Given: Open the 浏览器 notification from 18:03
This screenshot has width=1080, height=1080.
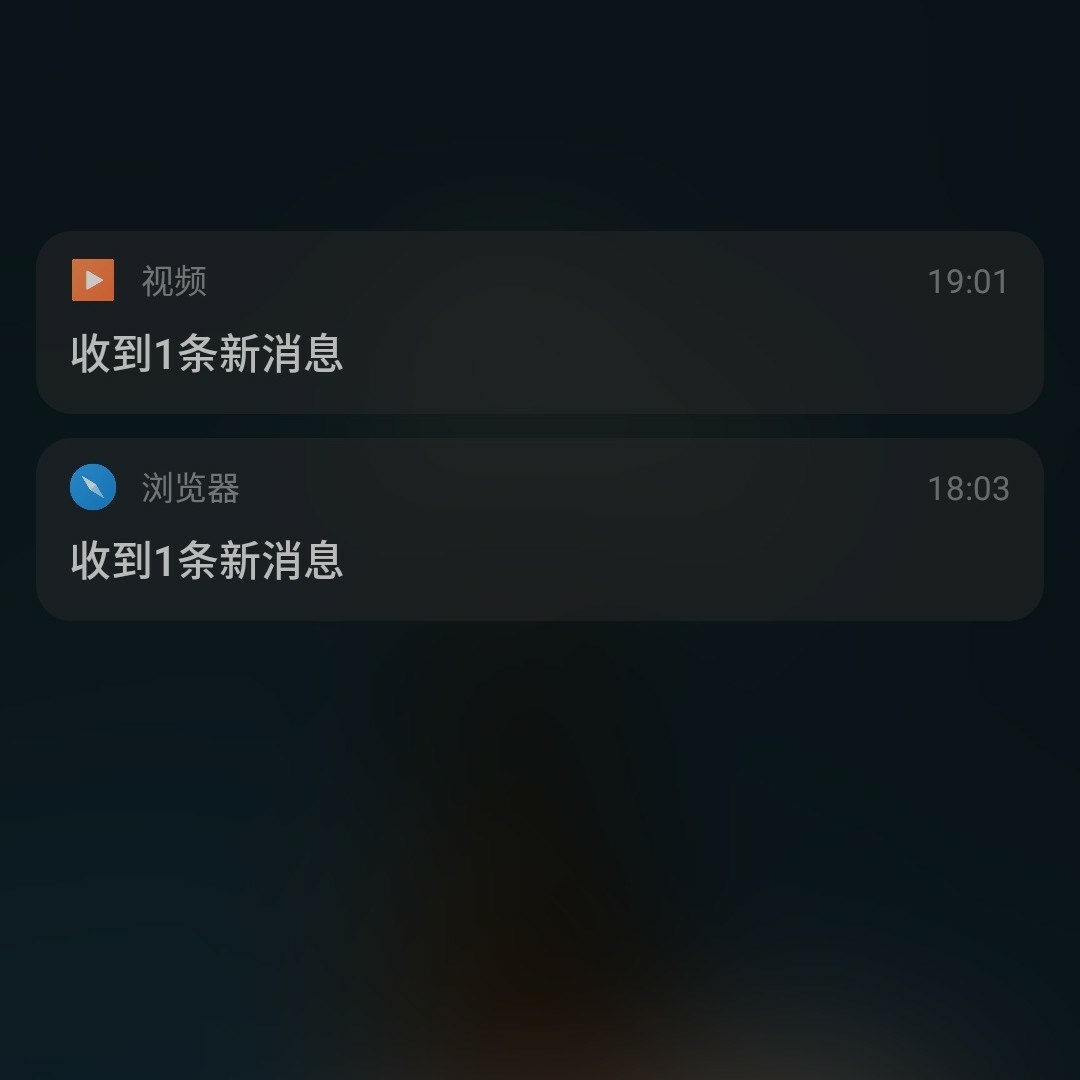Looking at the screenshot, I should click(x=540, y=529).
